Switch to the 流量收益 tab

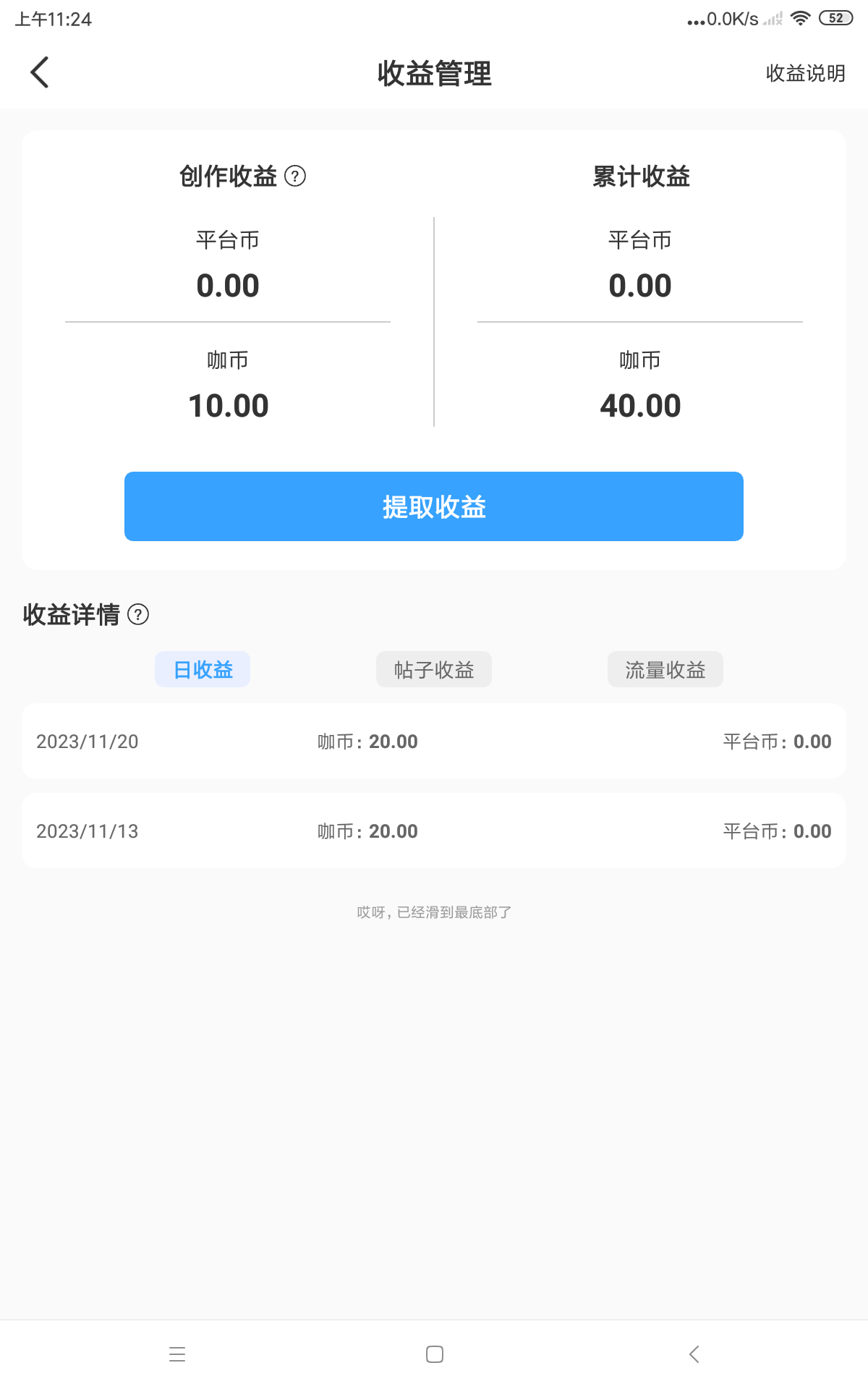pyautogui.click(x=665, y=669)
